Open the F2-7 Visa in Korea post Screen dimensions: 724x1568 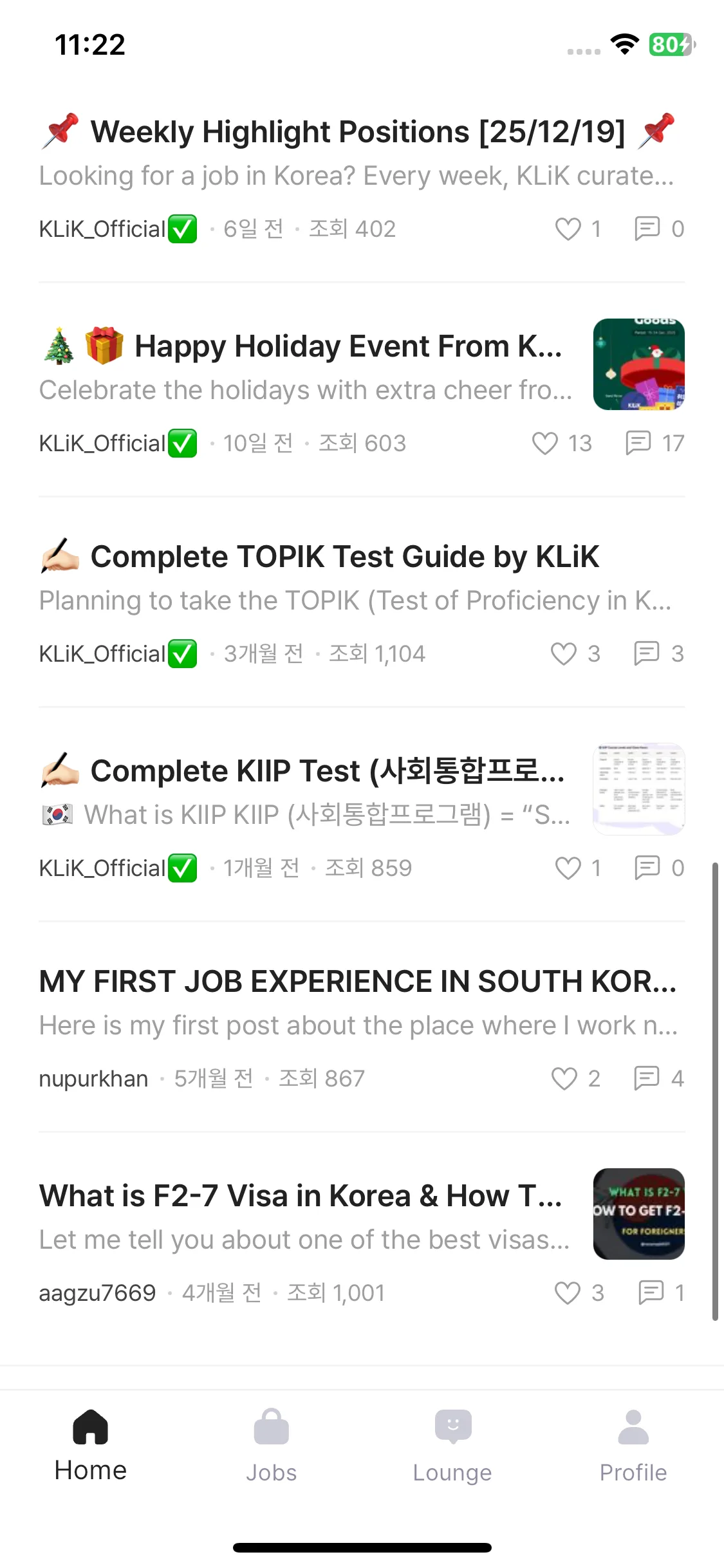coord(300,1197)
